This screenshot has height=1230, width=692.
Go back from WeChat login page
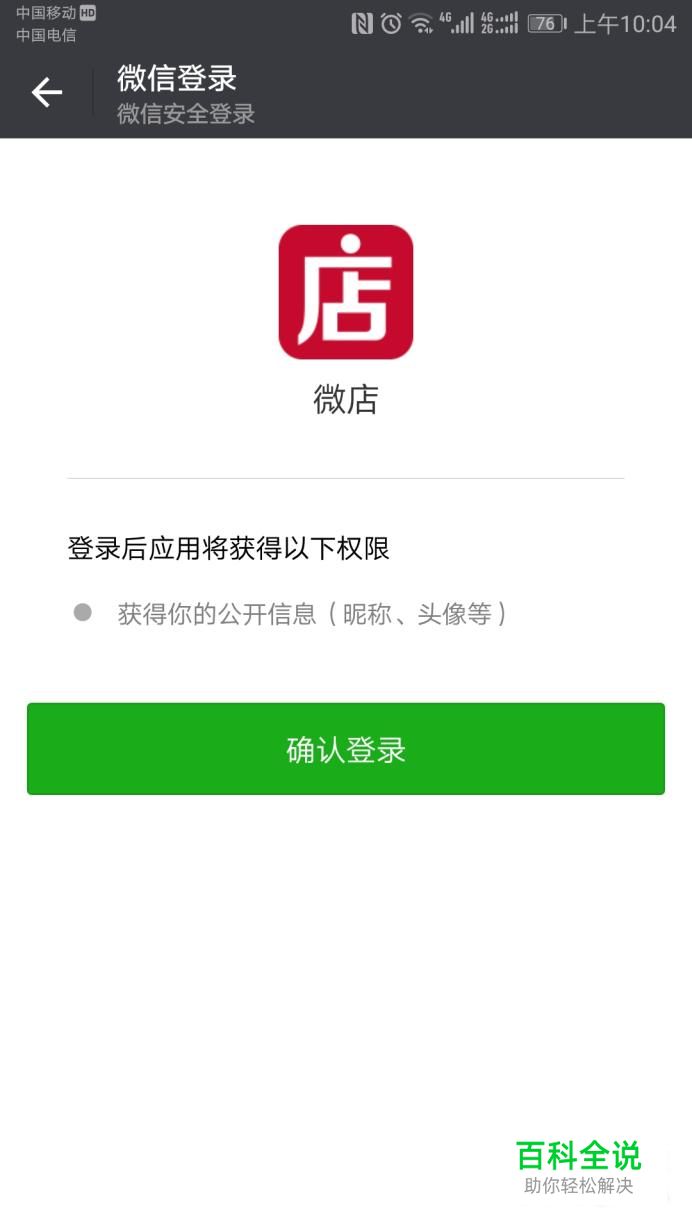click(x=46, y=93)
